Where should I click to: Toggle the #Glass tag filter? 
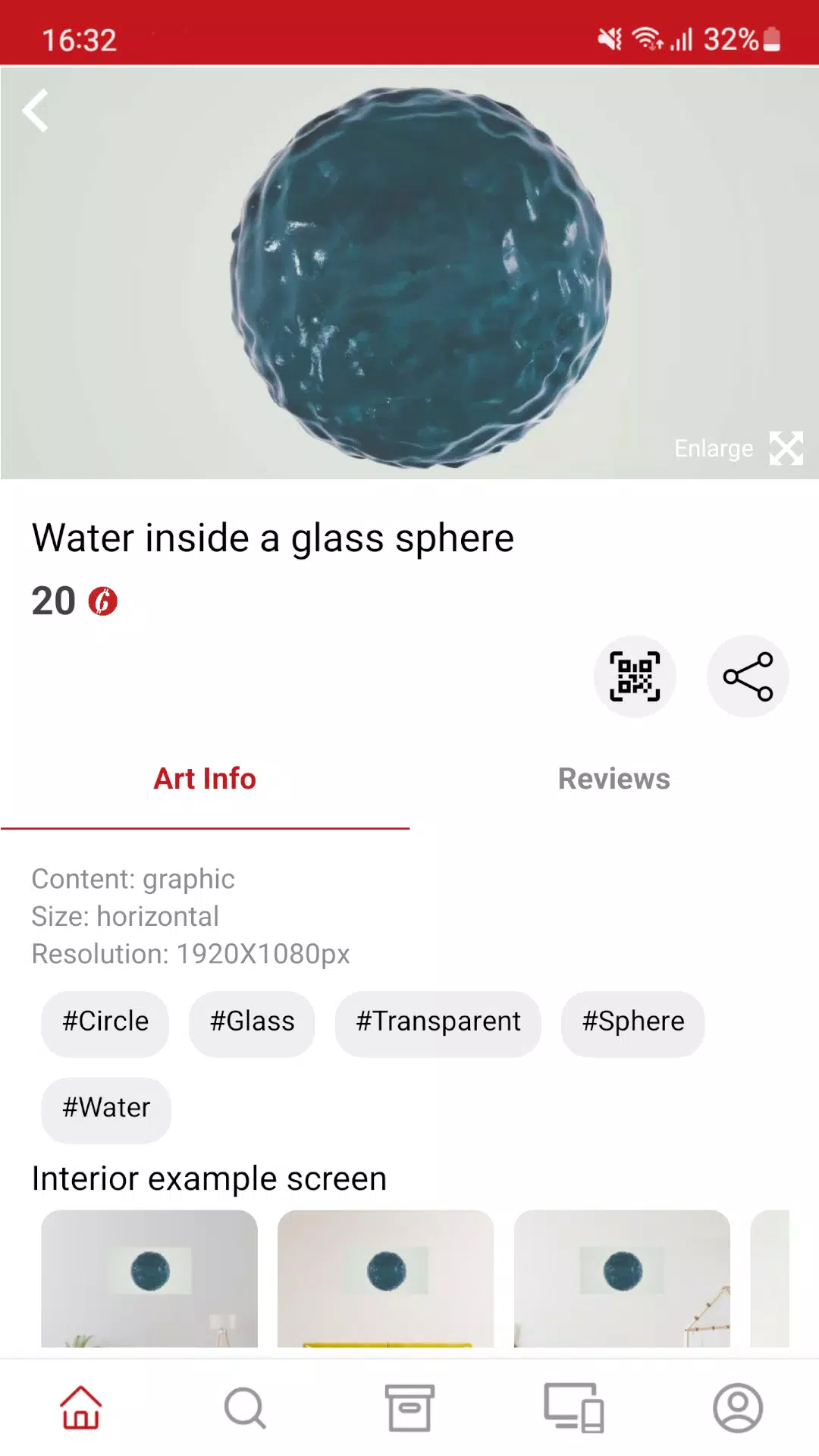click(x=252, y=1022)
